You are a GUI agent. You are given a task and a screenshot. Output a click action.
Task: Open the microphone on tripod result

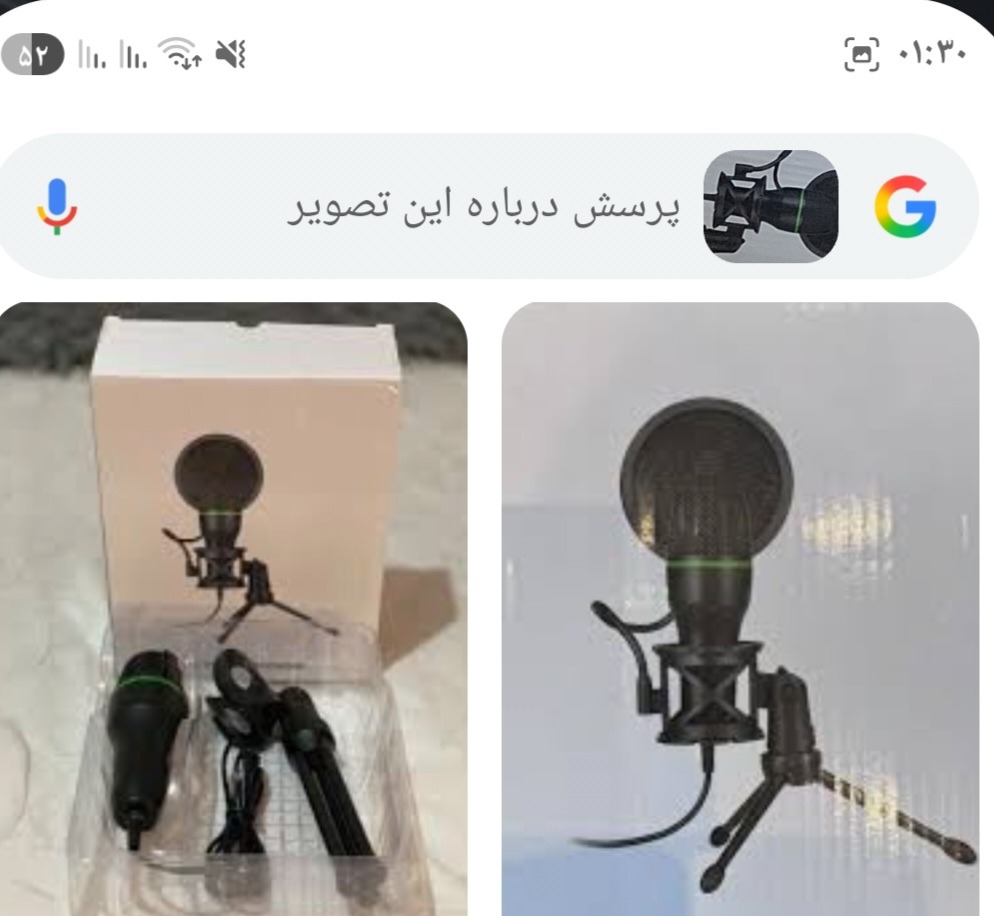pos(740,608)
